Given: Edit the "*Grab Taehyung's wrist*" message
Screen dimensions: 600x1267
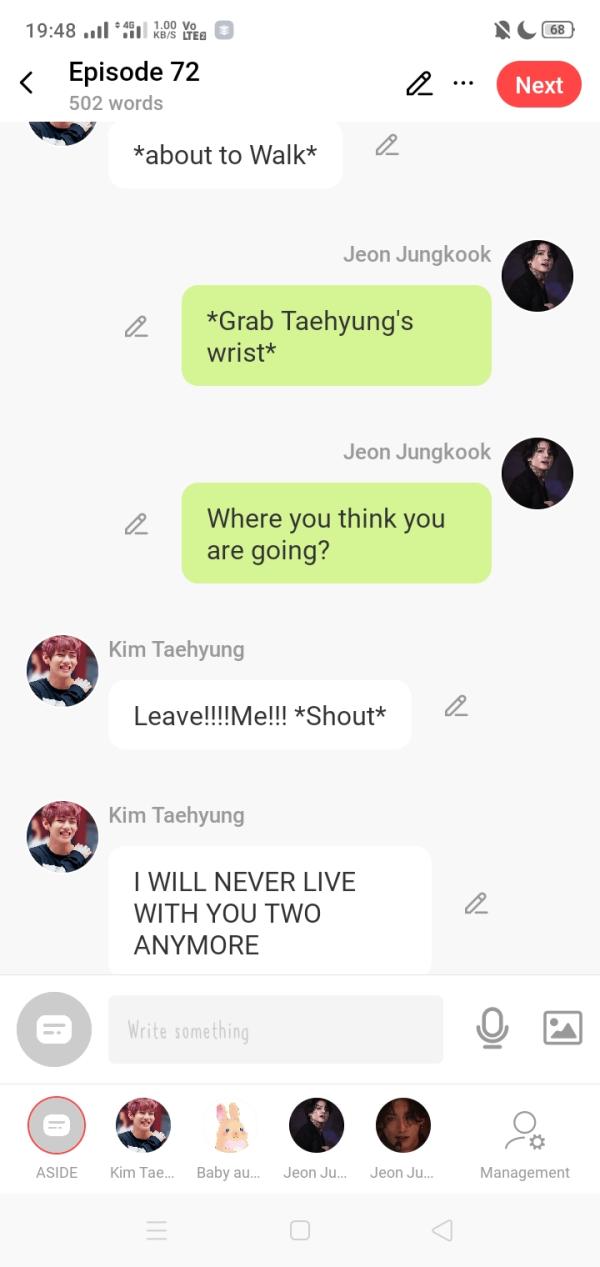Looking at the screenshot, I should tap(136, 326).
